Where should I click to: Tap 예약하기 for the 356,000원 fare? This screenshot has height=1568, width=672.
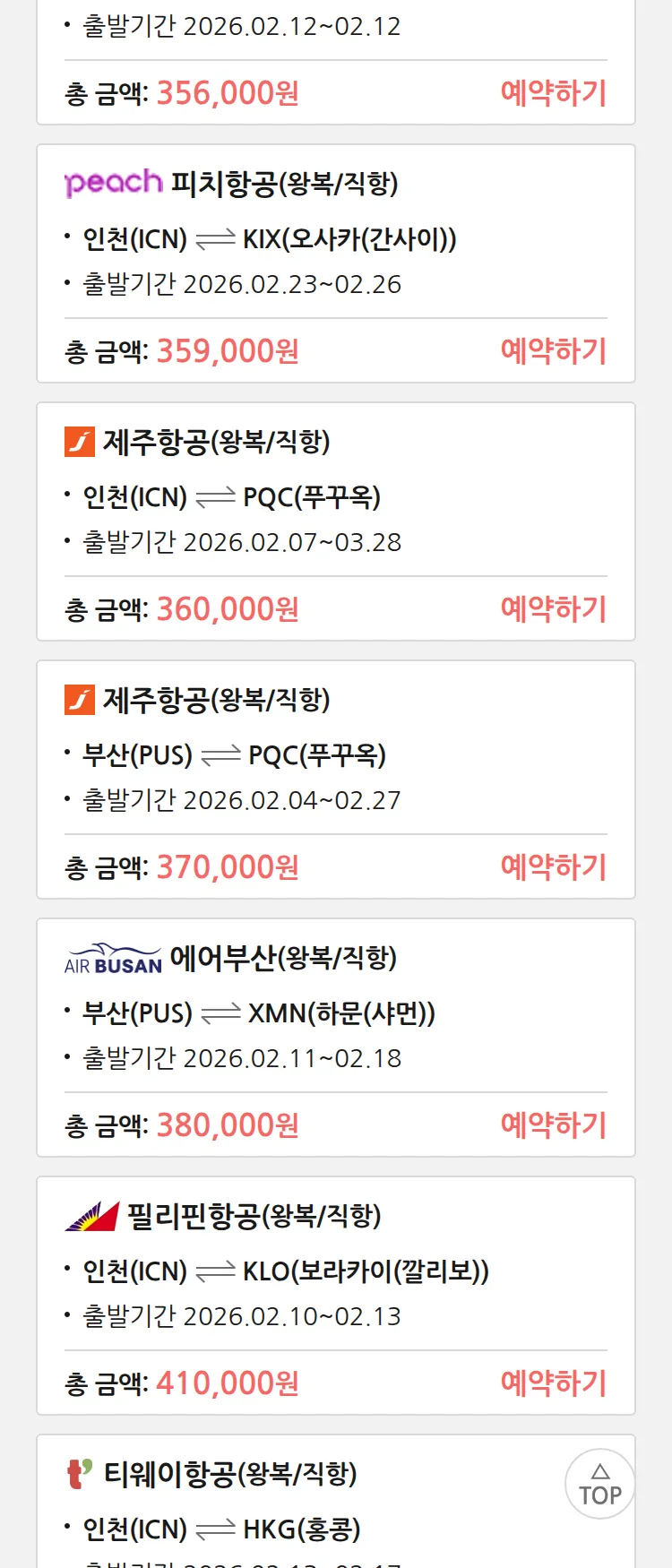553,93
